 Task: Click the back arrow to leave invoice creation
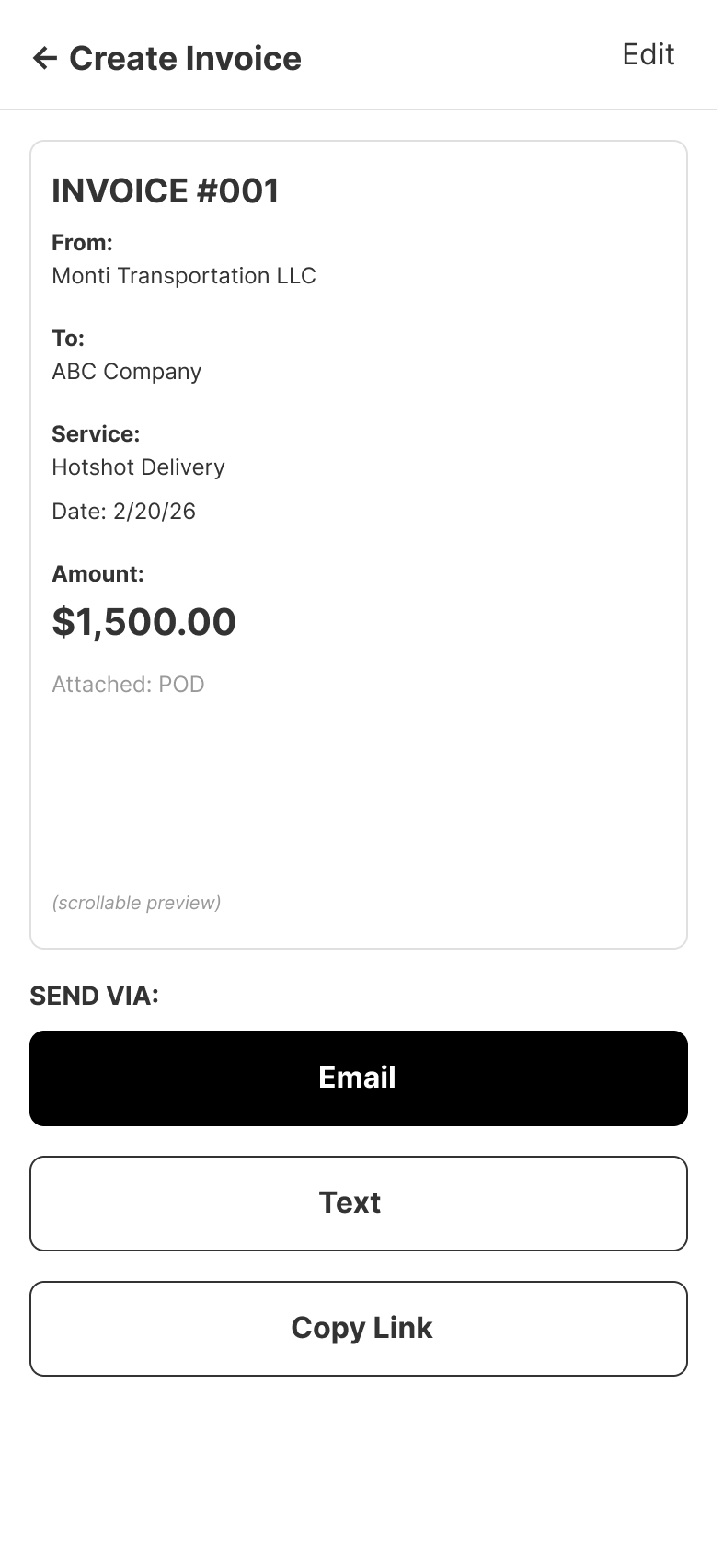coord(45,58)
